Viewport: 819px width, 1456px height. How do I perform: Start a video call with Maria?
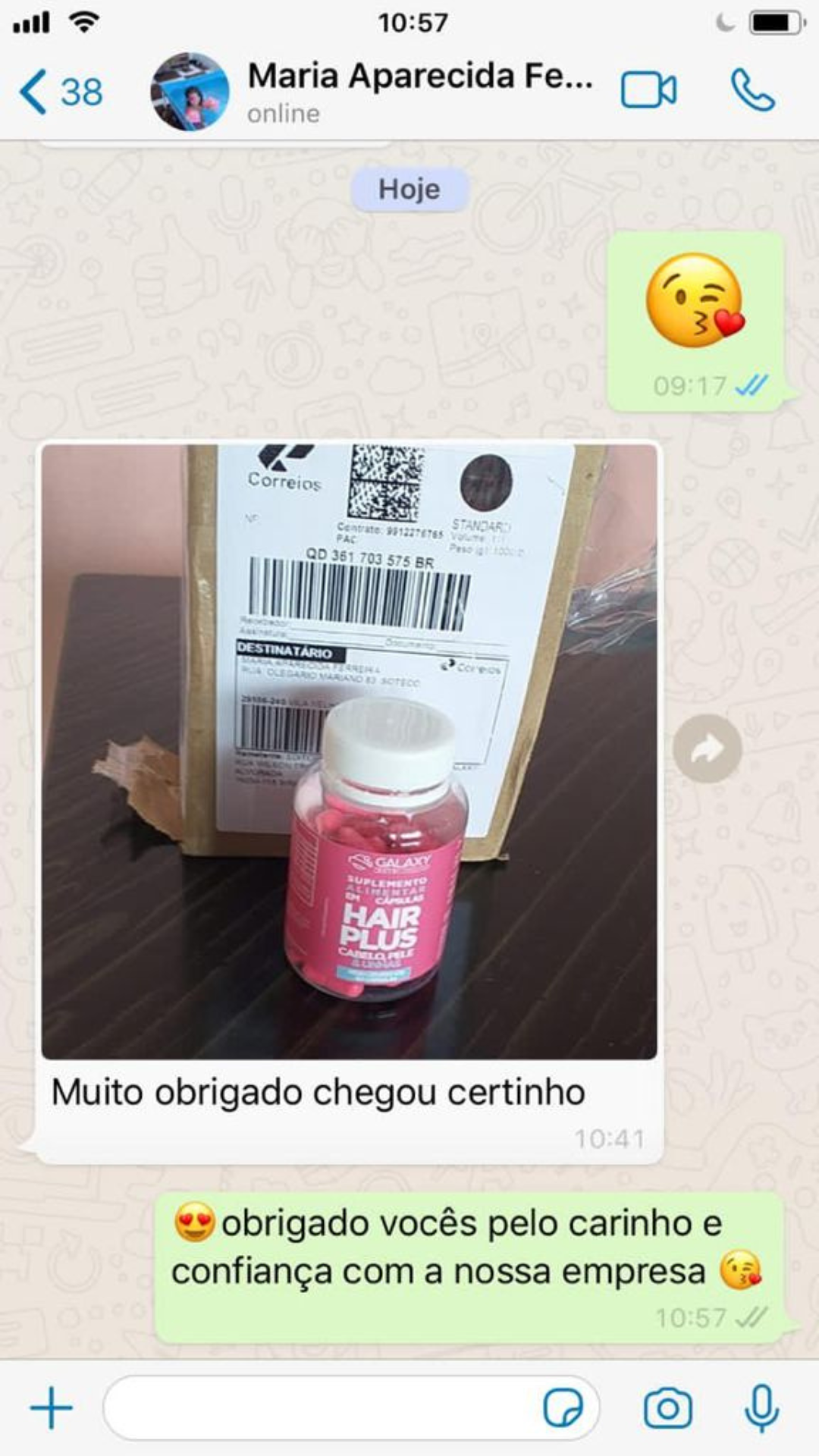click(x=648, y=91)
